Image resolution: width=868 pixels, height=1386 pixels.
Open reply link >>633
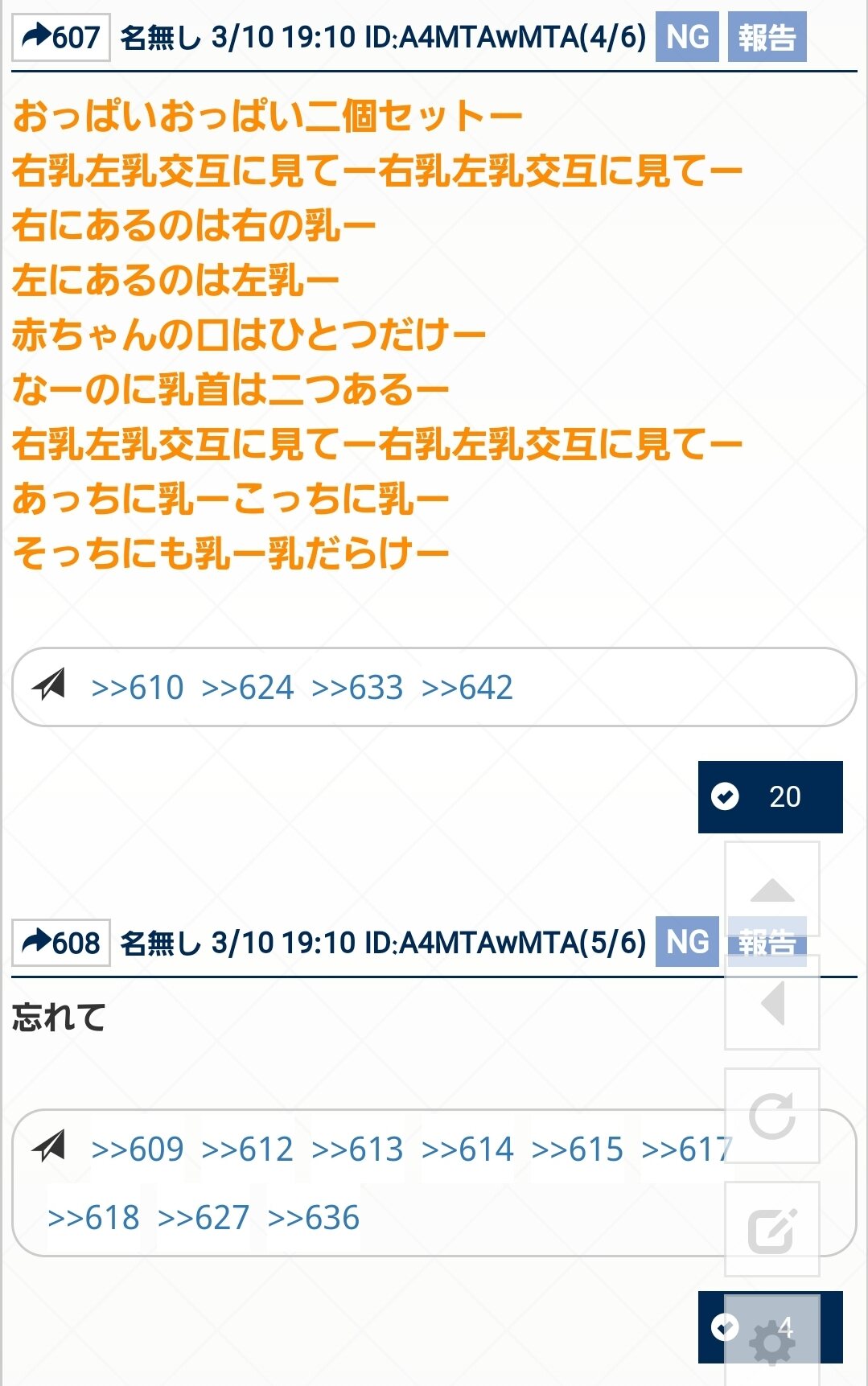point(358,688)
